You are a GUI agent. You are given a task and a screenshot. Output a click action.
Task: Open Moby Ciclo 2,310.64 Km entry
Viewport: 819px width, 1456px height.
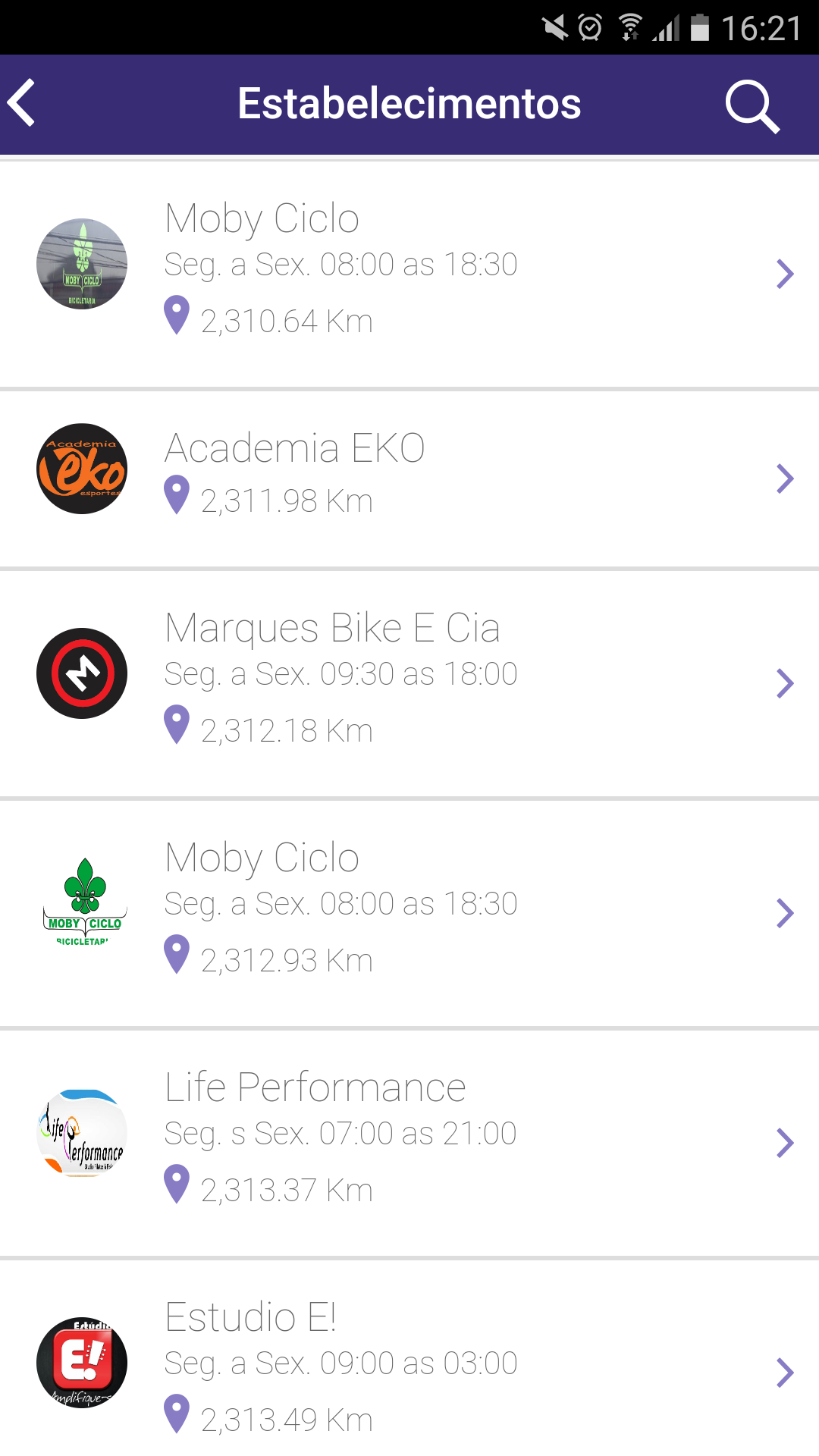[x=409, y=275]
